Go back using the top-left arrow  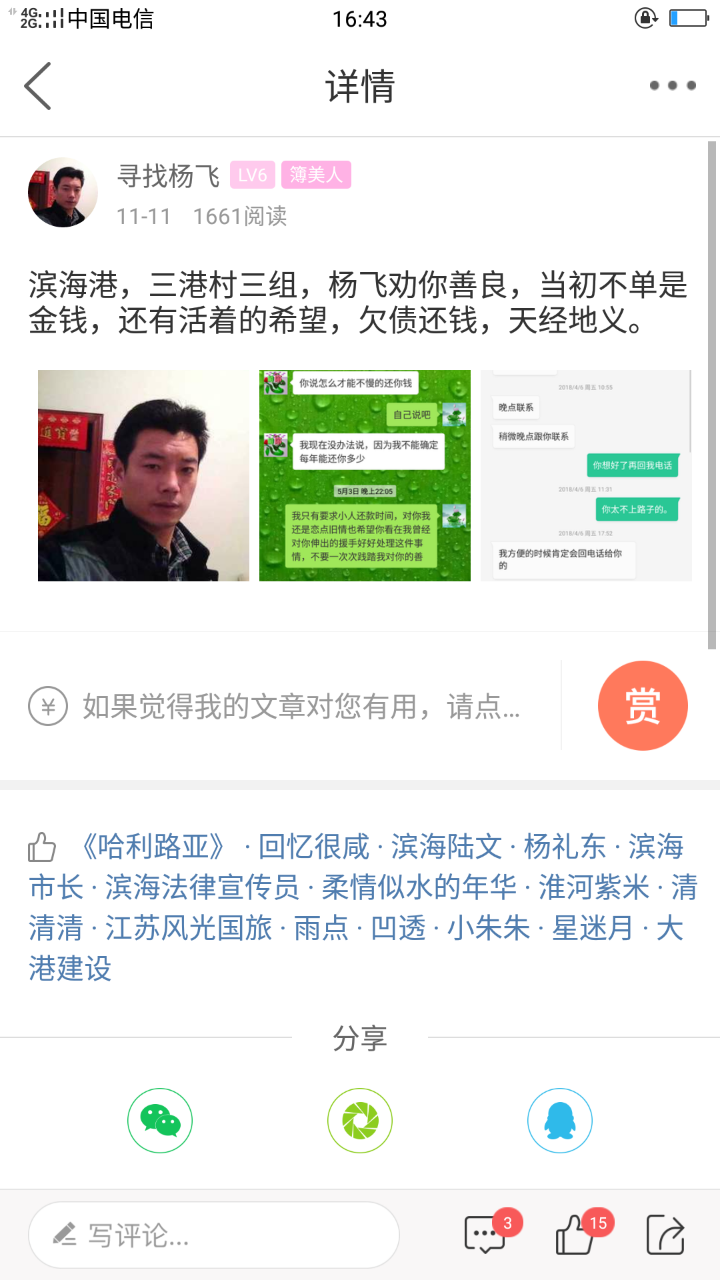point(38,86)
